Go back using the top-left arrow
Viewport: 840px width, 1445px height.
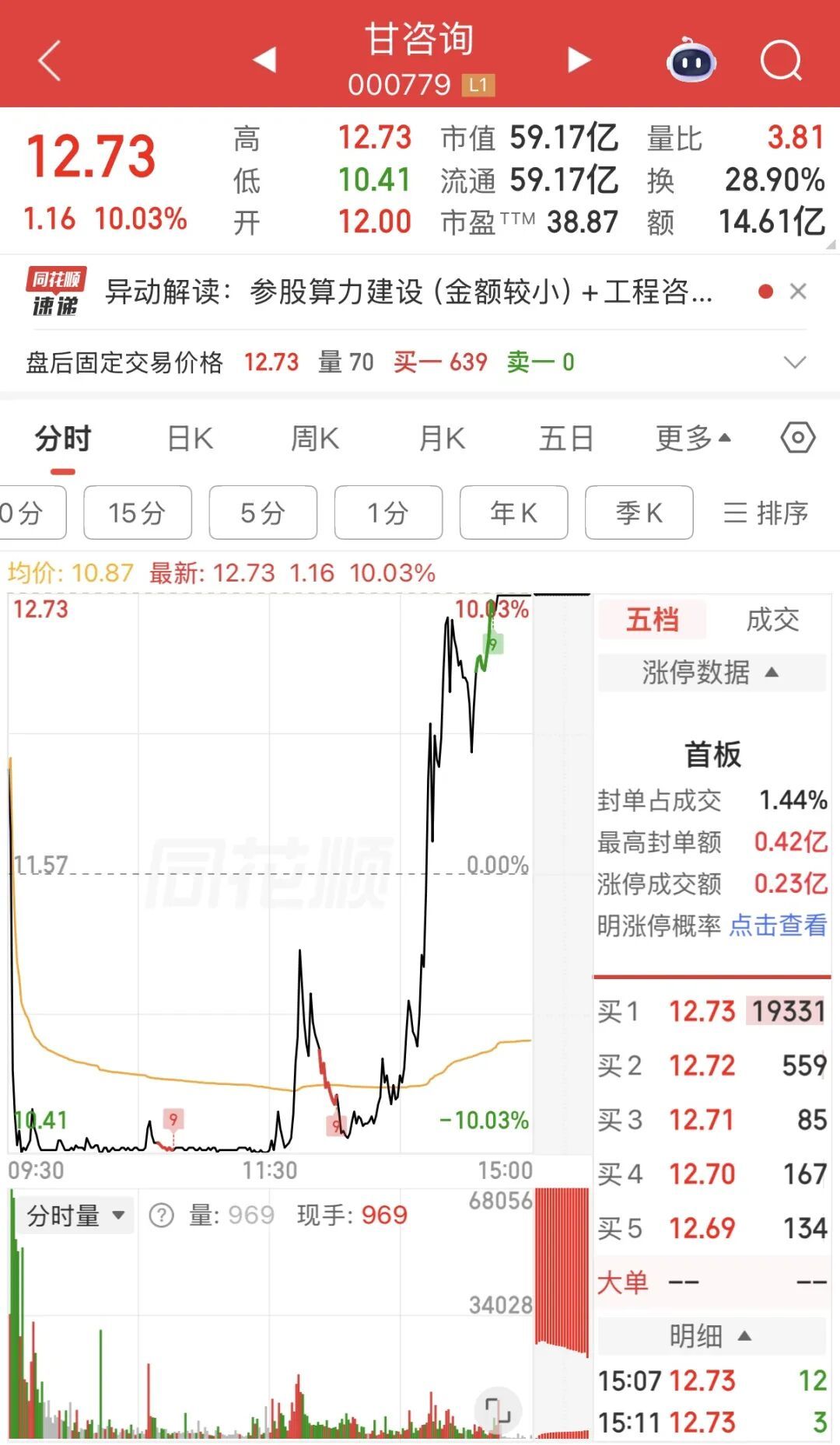coord(49,61)
